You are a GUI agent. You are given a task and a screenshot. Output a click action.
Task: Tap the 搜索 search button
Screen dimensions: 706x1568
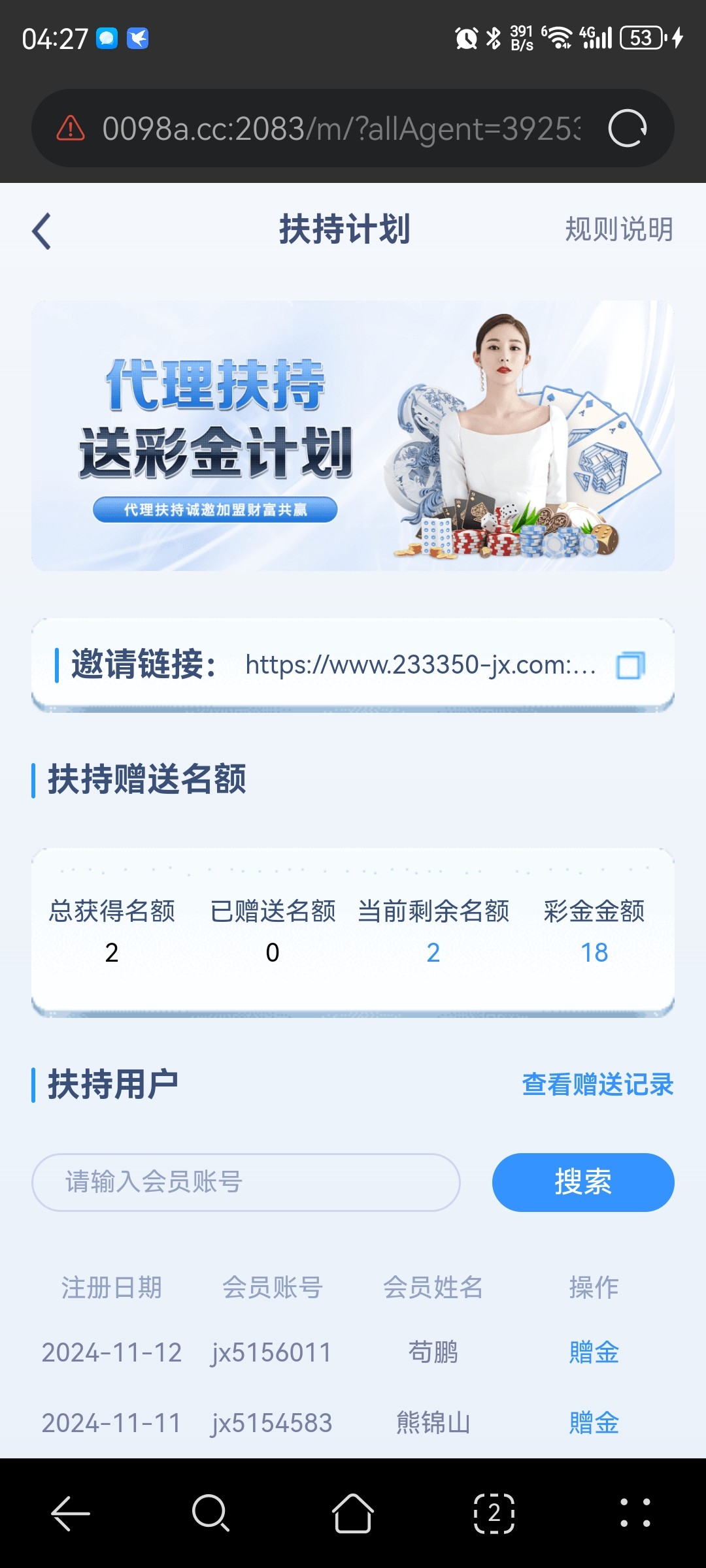582,1182
